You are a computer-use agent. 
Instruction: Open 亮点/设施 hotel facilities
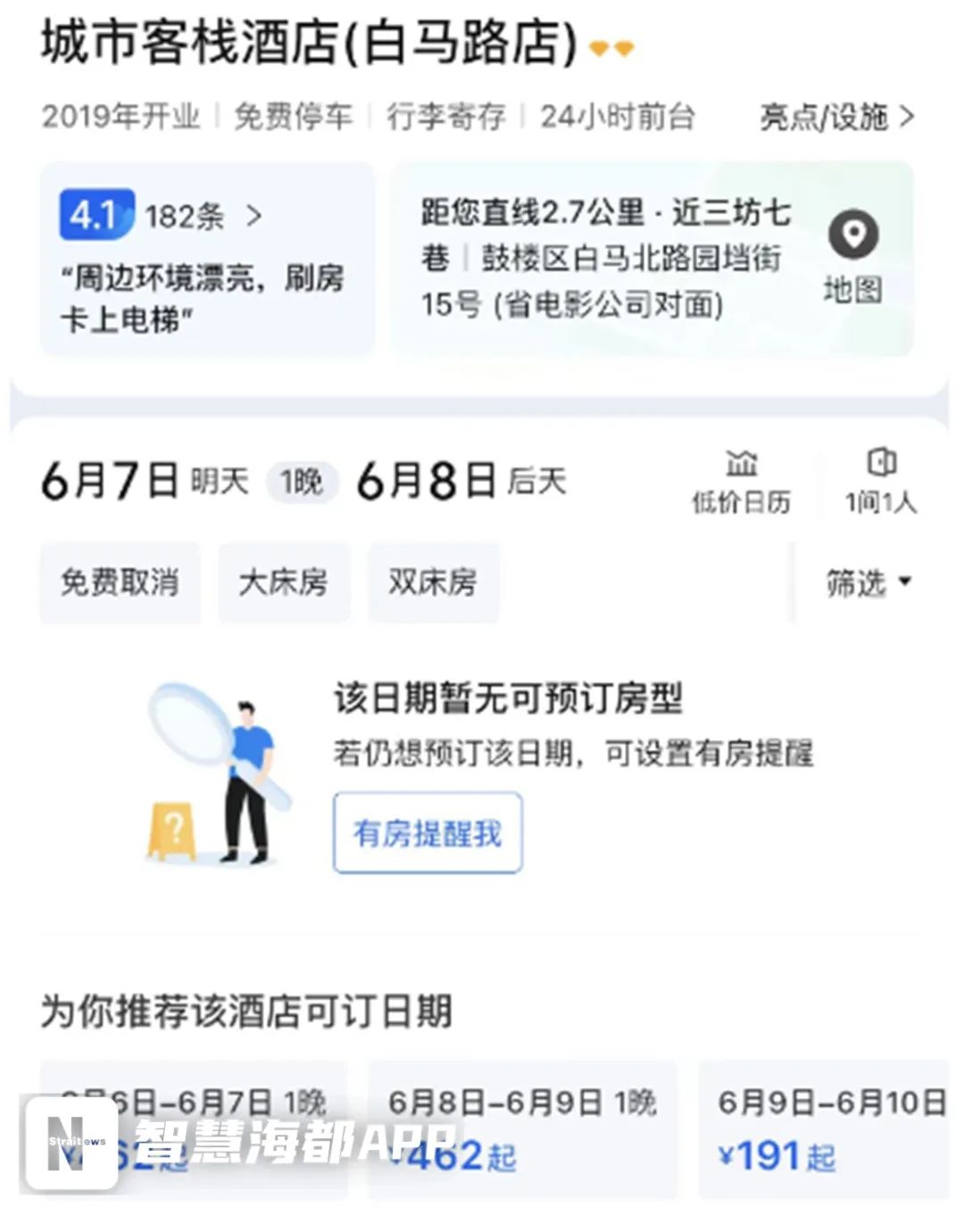tap(835, 117)
